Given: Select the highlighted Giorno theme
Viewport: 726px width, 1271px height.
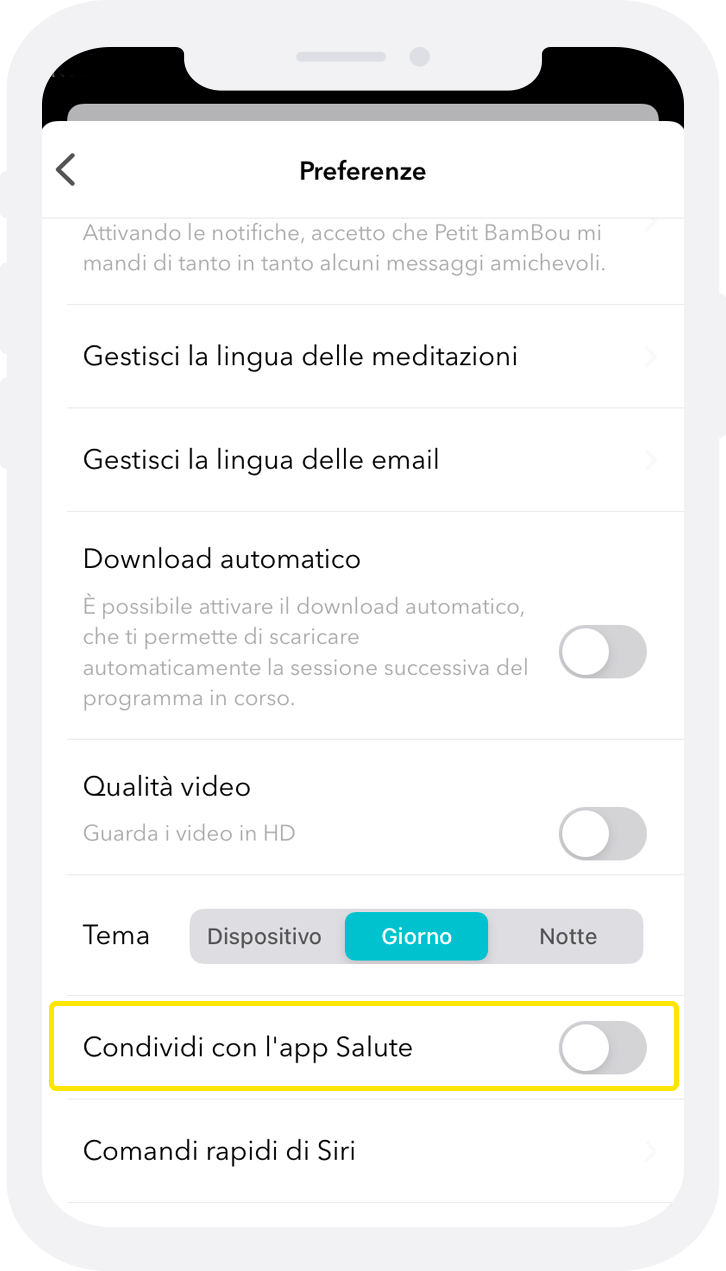Looking at the screenshot, I should (416, 936).
